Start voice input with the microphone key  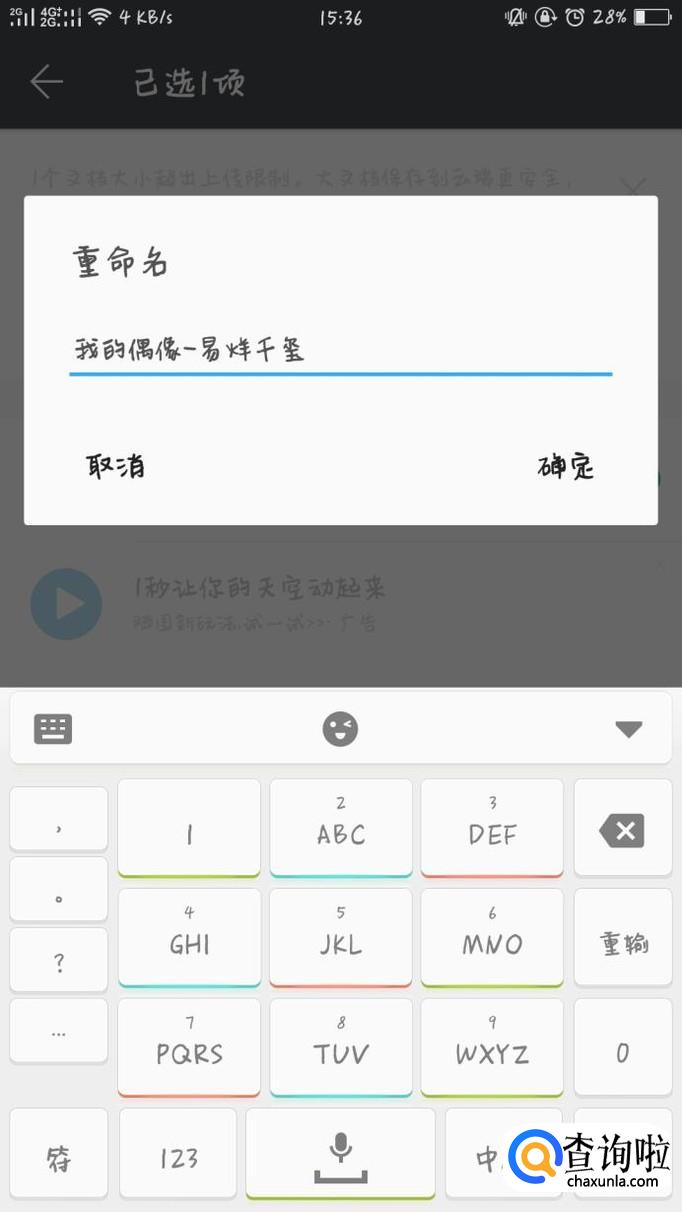(341, 1153)
